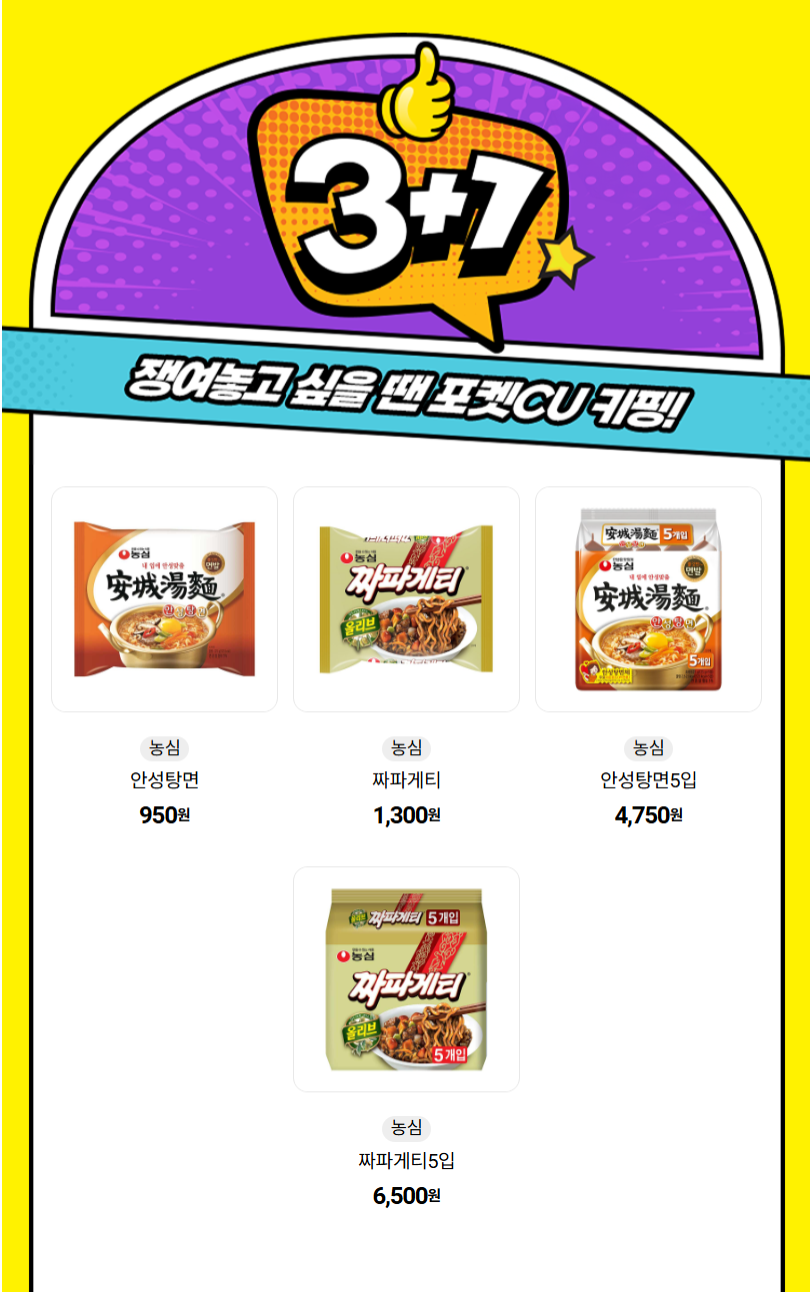Open the 짜파게티5입 6,500원 product
The image size is (810, 1292).
(406, 979)
